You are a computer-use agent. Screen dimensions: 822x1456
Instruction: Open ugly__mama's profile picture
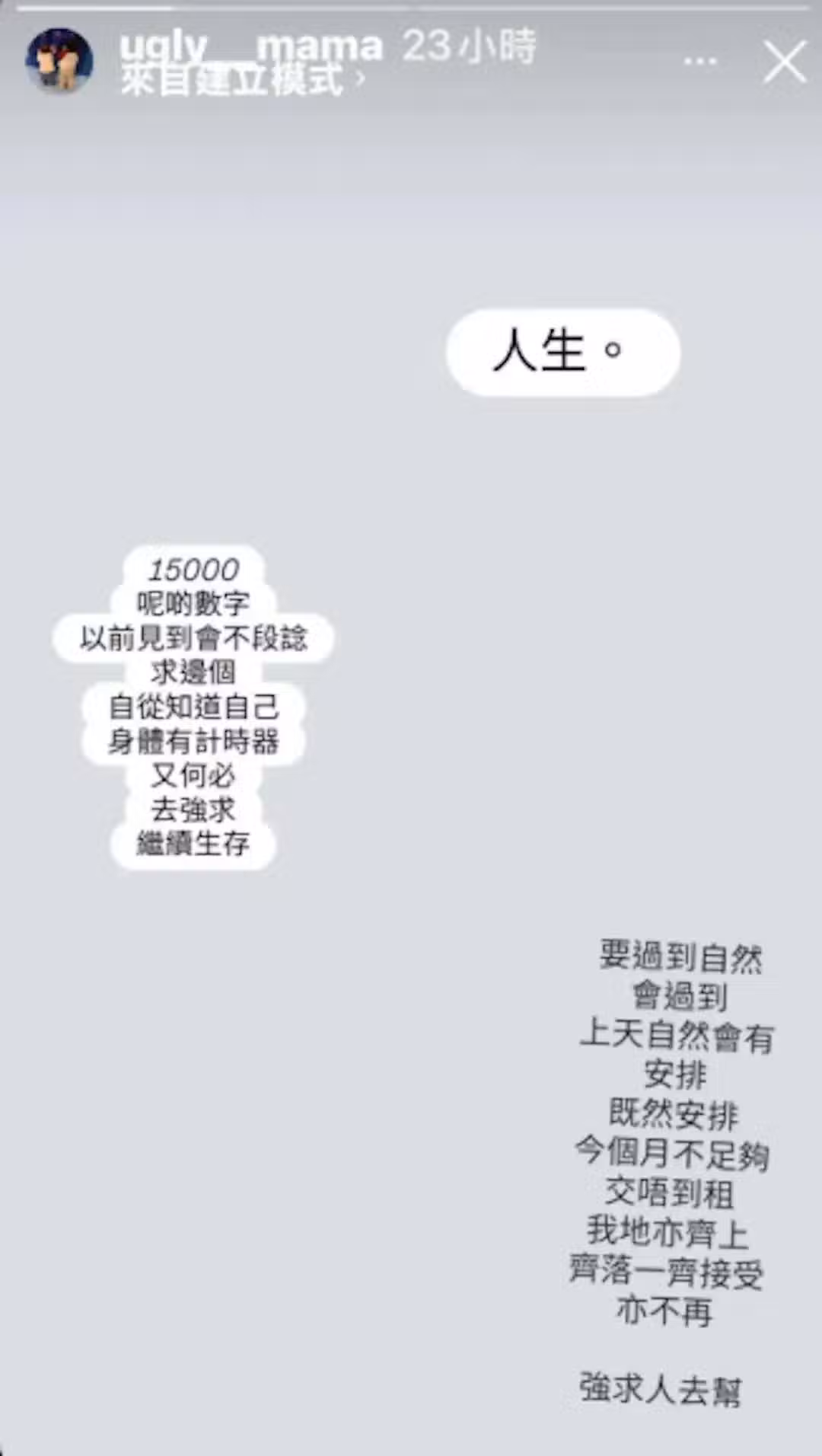(x=59, y=62)
